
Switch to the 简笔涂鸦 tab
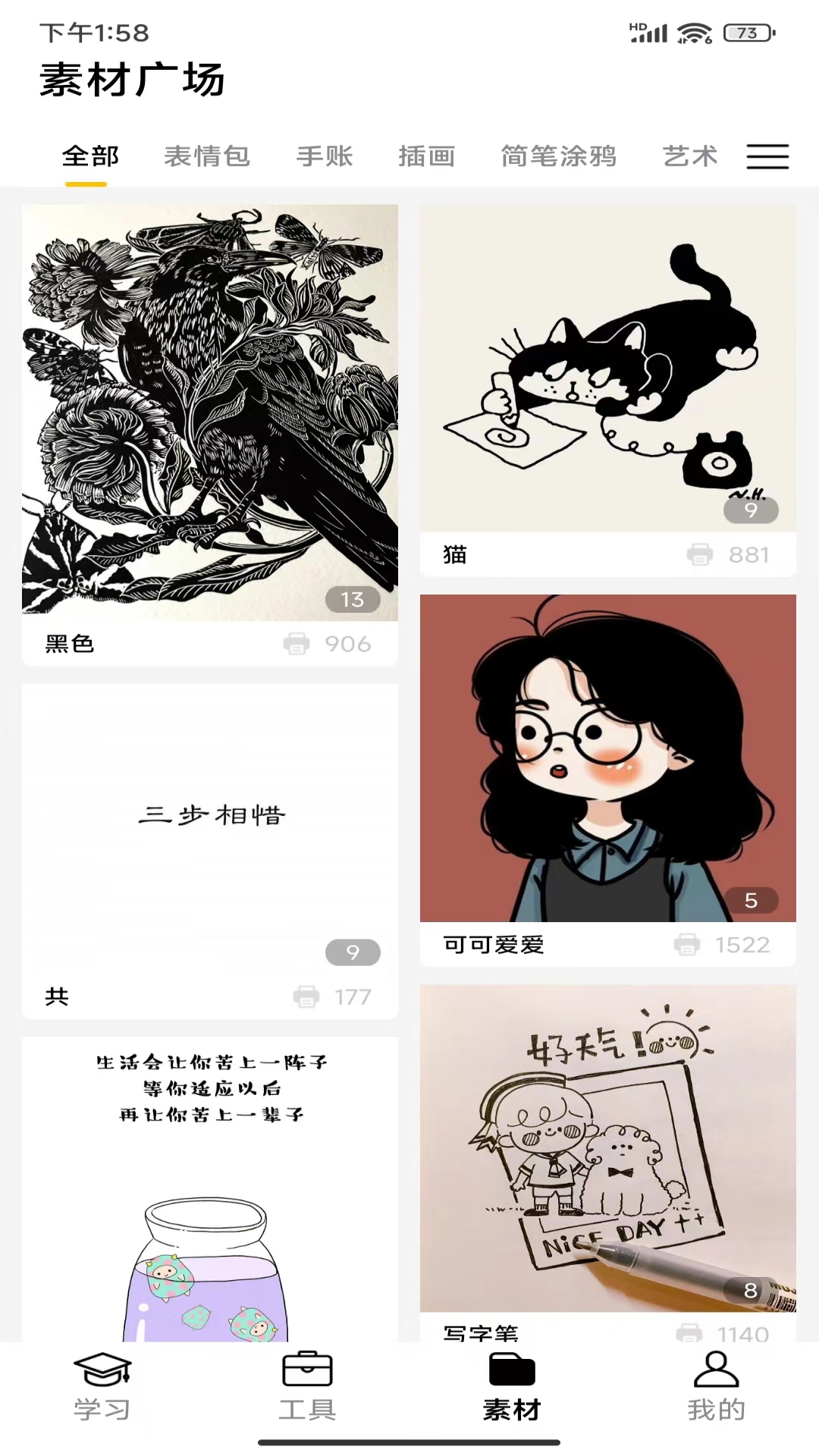pos(559,156)
